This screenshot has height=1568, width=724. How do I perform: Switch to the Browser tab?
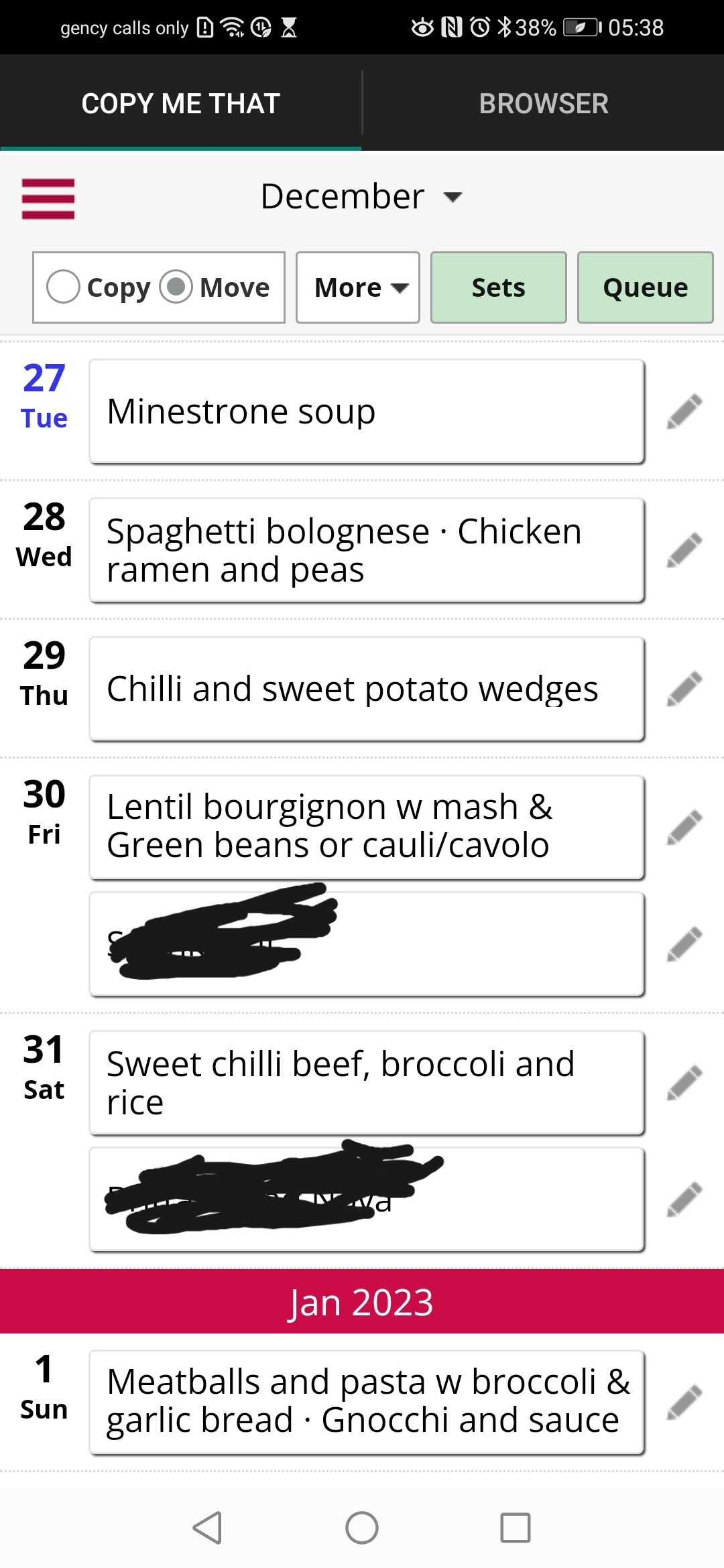click(544, 103)
